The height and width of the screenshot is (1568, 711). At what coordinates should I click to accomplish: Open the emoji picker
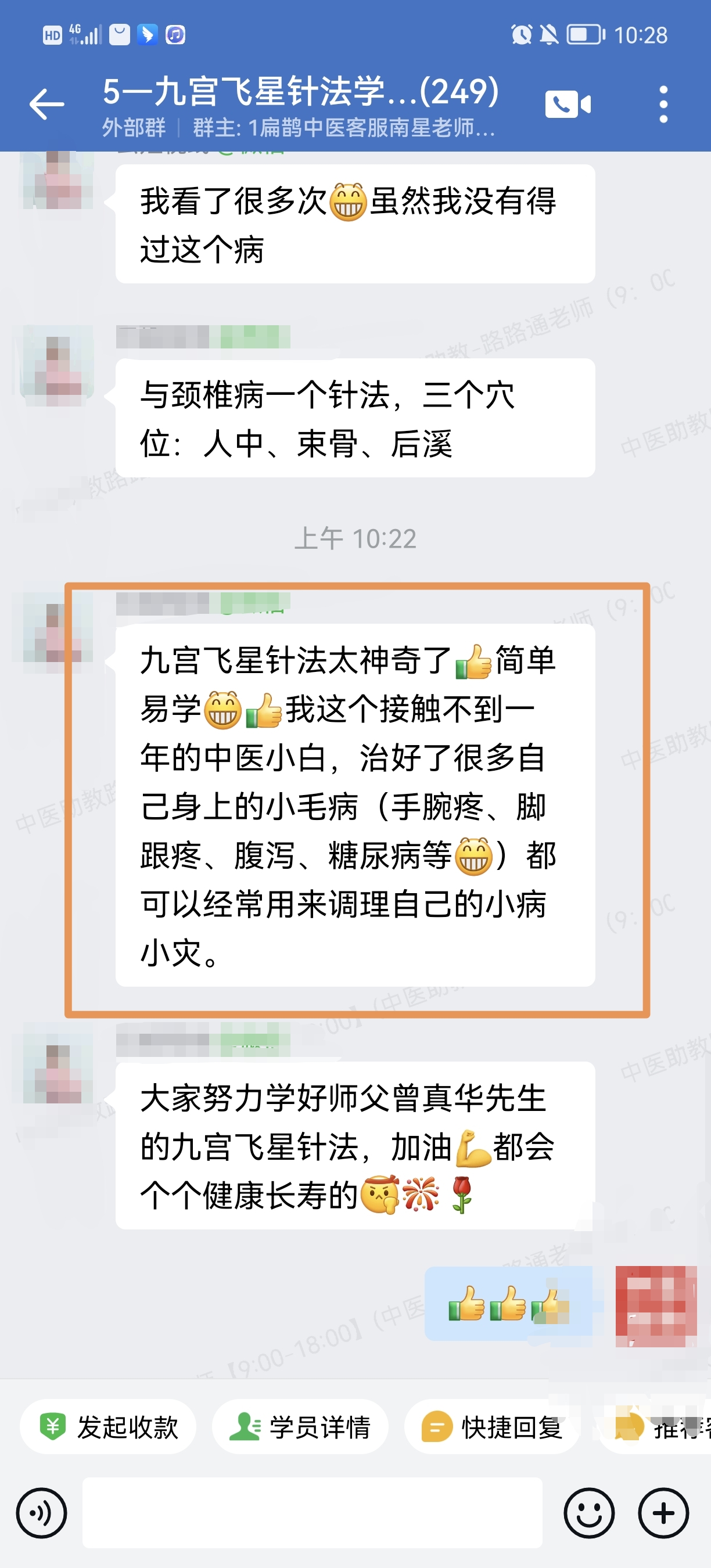(588, 1513)
